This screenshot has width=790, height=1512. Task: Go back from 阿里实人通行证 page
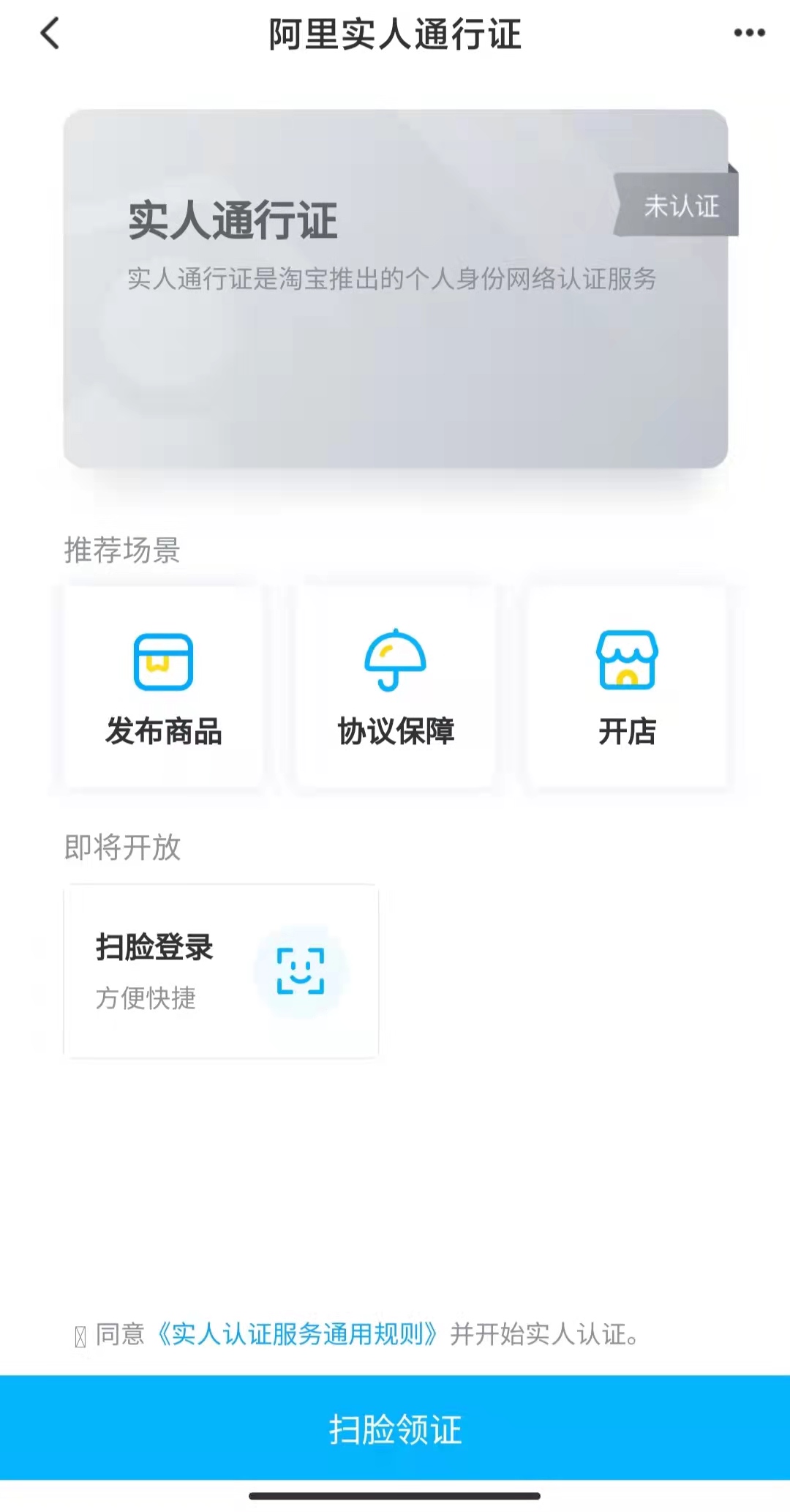[50, 34]
